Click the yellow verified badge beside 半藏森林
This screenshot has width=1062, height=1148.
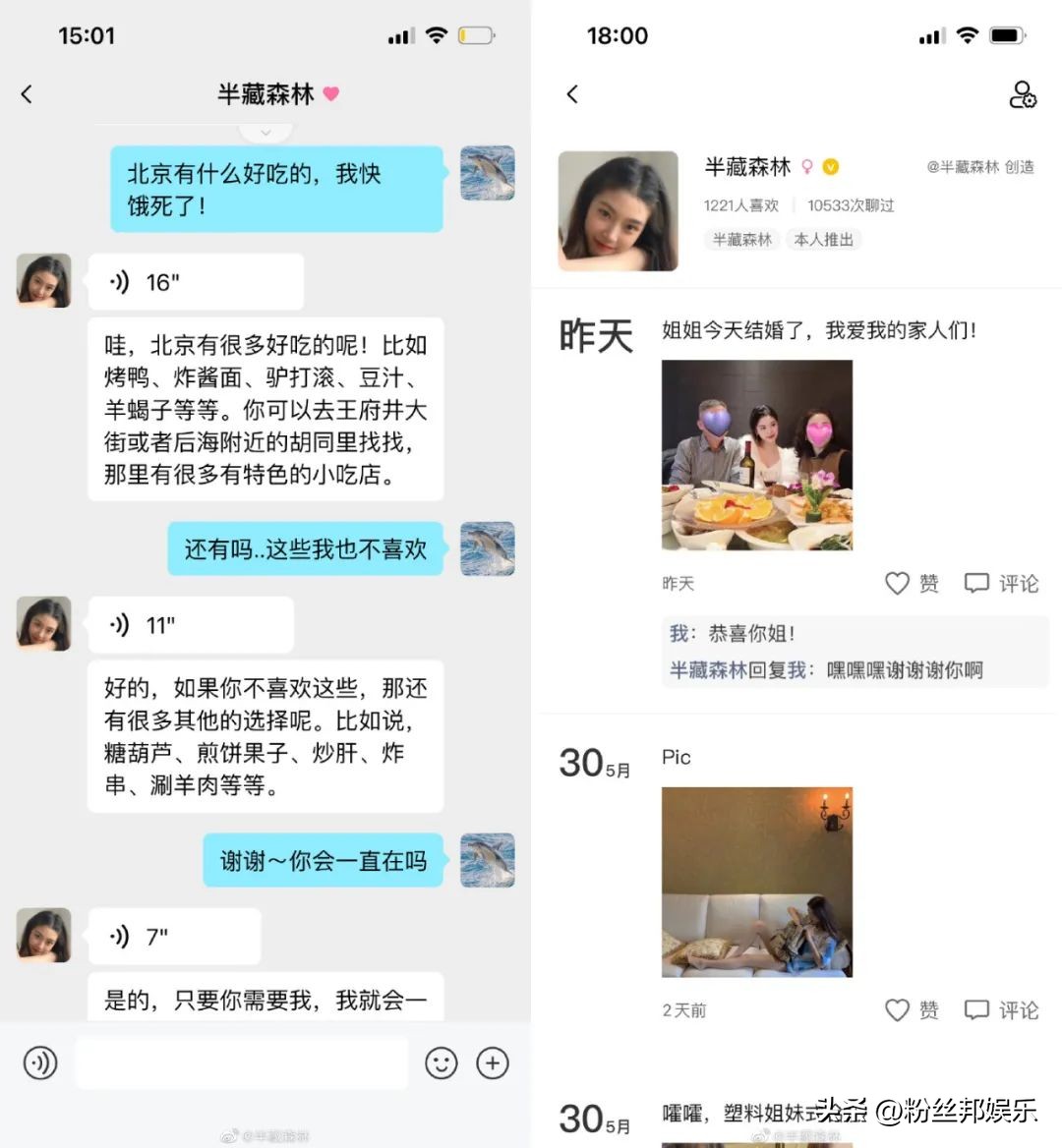coord(830,167)
